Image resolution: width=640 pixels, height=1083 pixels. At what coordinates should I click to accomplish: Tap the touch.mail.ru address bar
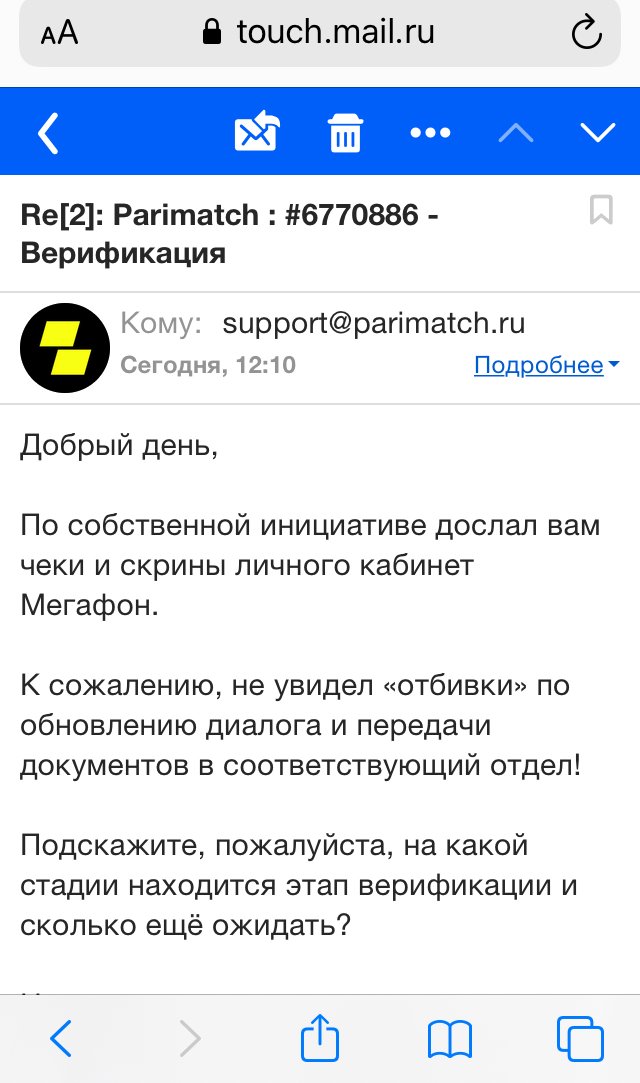320,33
